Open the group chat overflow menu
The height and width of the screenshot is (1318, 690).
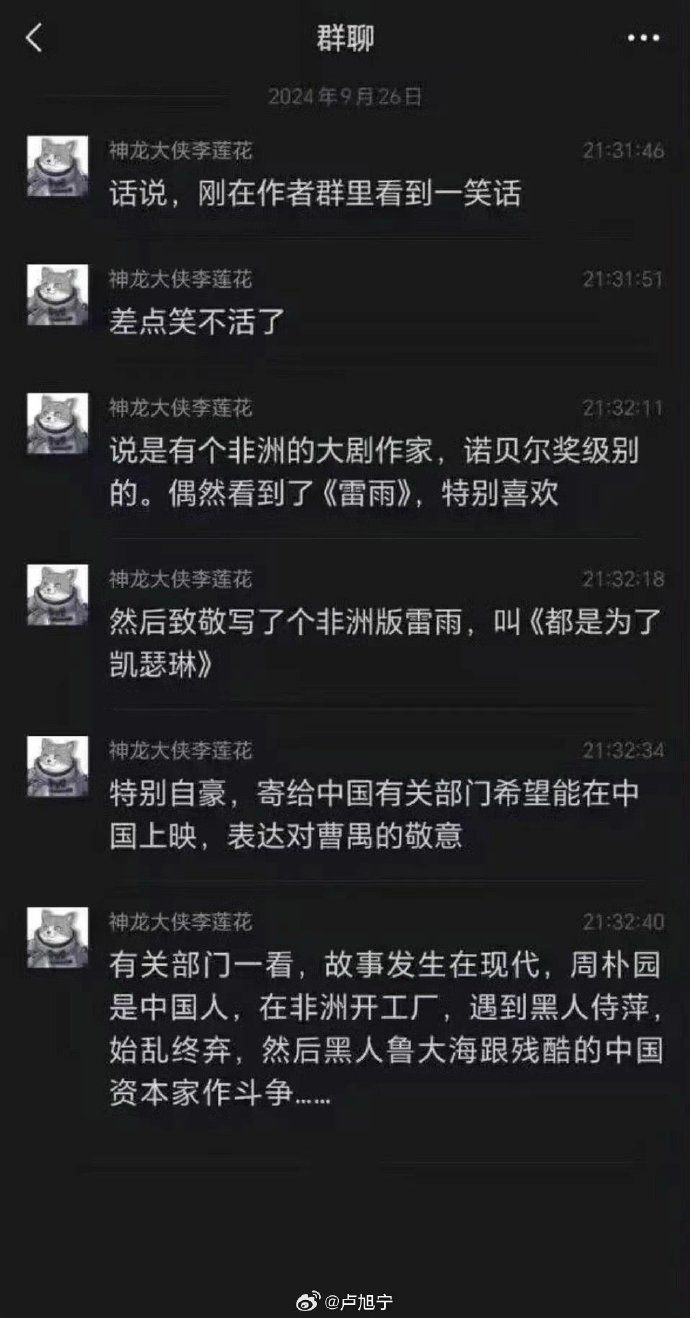click(643, 38)
